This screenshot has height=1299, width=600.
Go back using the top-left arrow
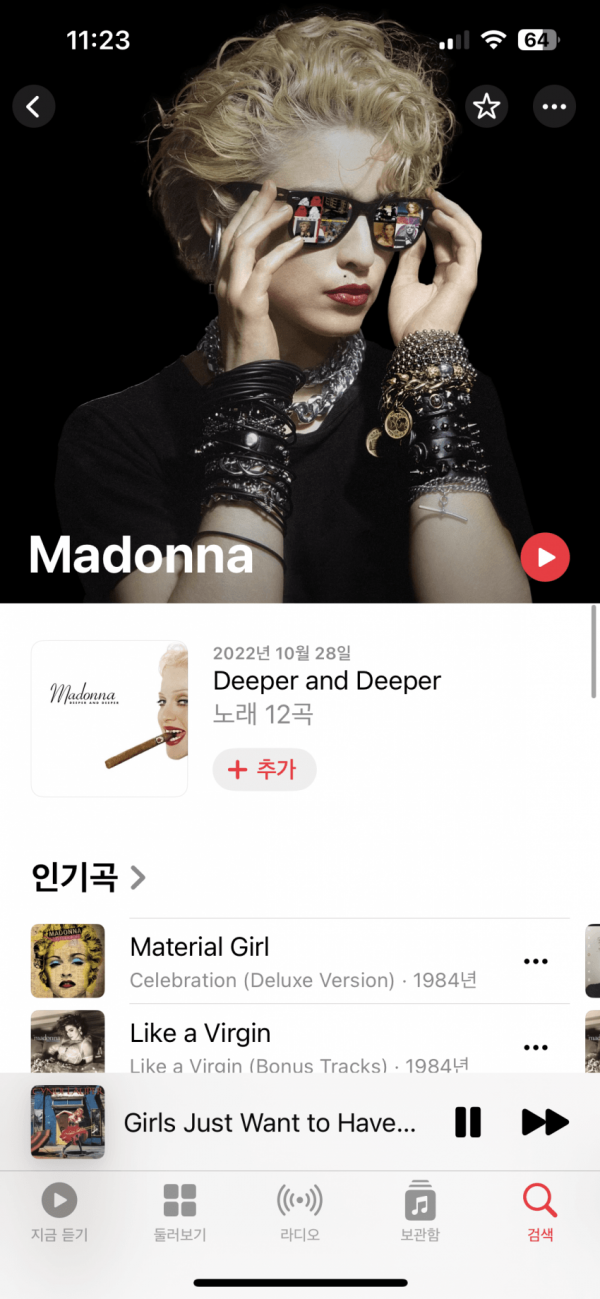pyautogui.click(x=34, y=106)
